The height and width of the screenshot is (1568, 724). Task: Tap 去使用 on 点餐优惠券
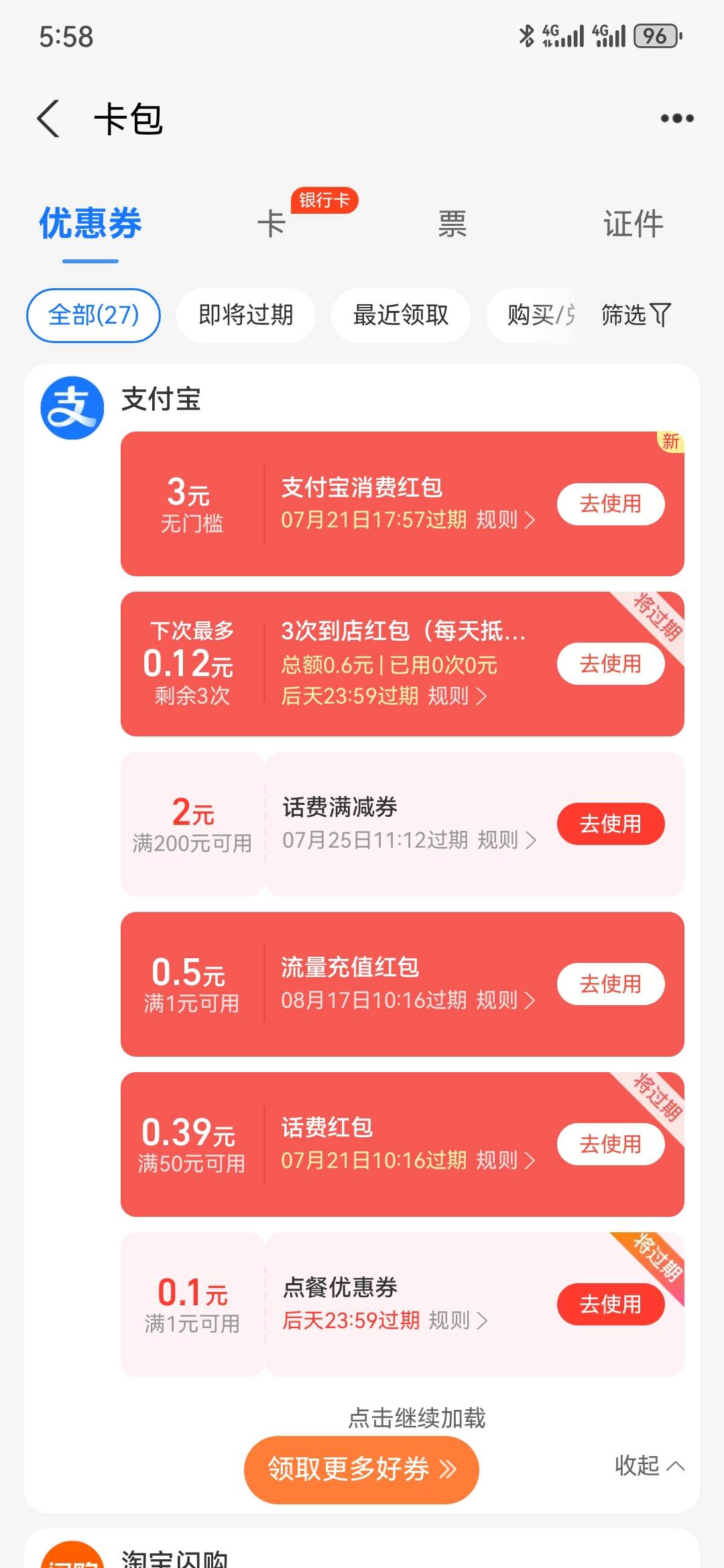[x=611, y=1305]
